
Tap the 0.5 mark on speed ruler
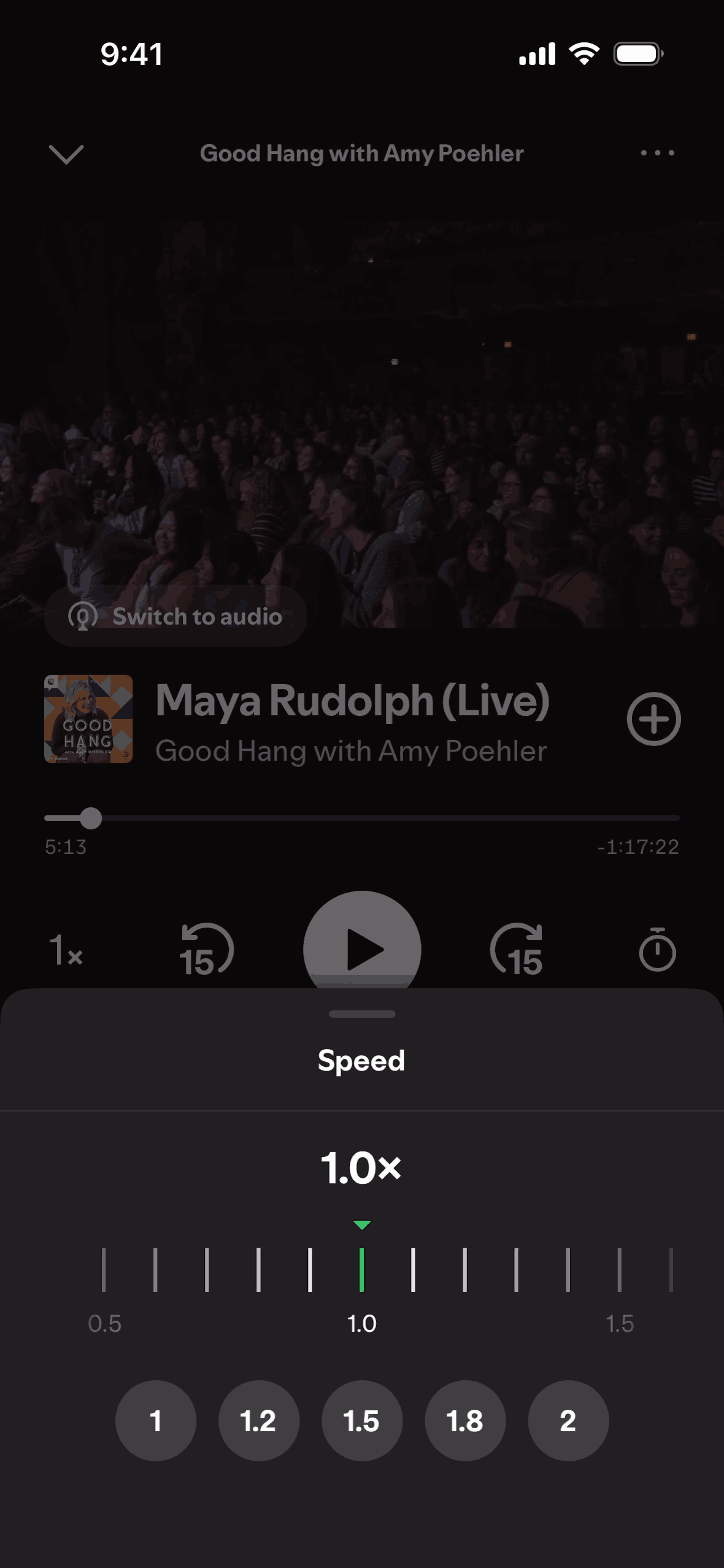(x=104, y=1269)
